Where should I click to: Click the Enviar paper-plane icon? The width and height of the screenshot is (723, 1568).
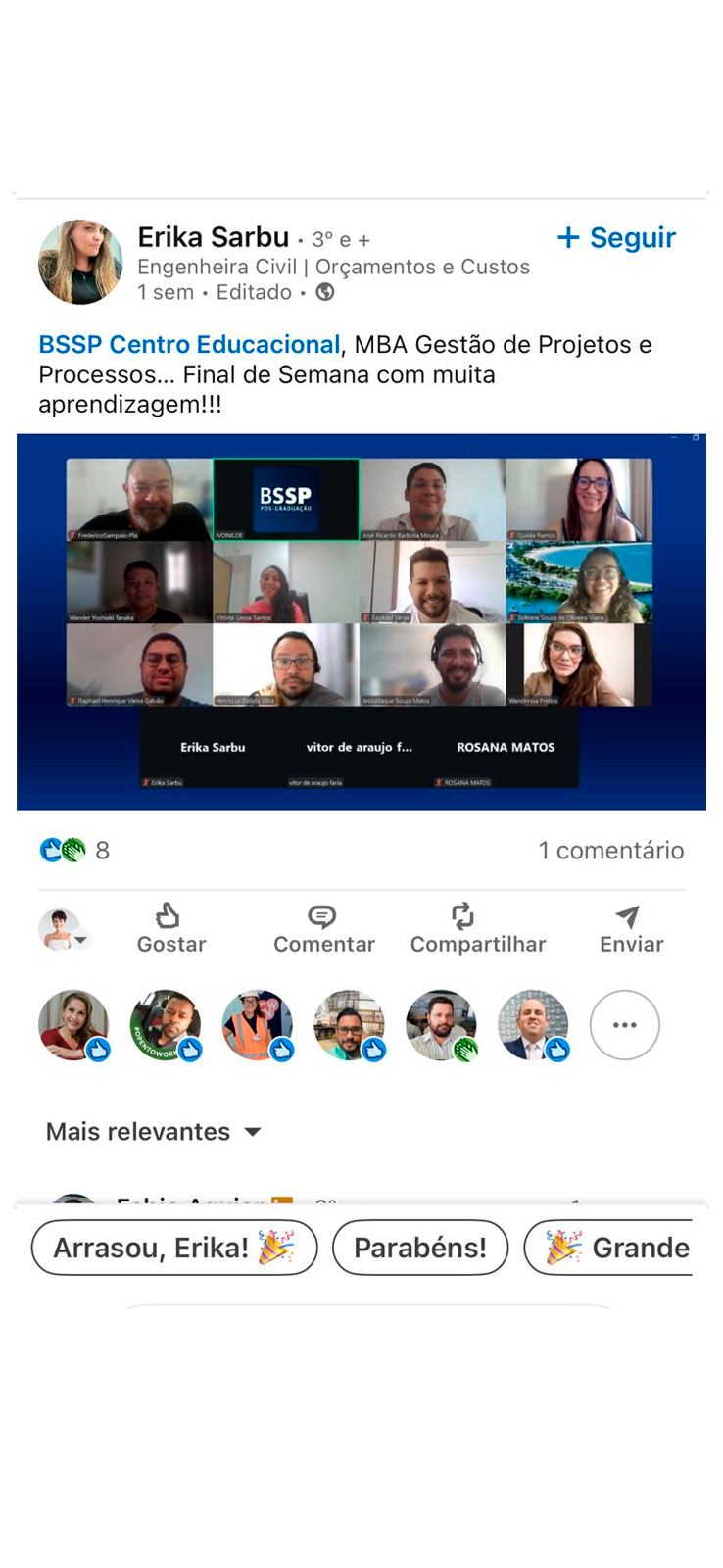coord(626,915)
